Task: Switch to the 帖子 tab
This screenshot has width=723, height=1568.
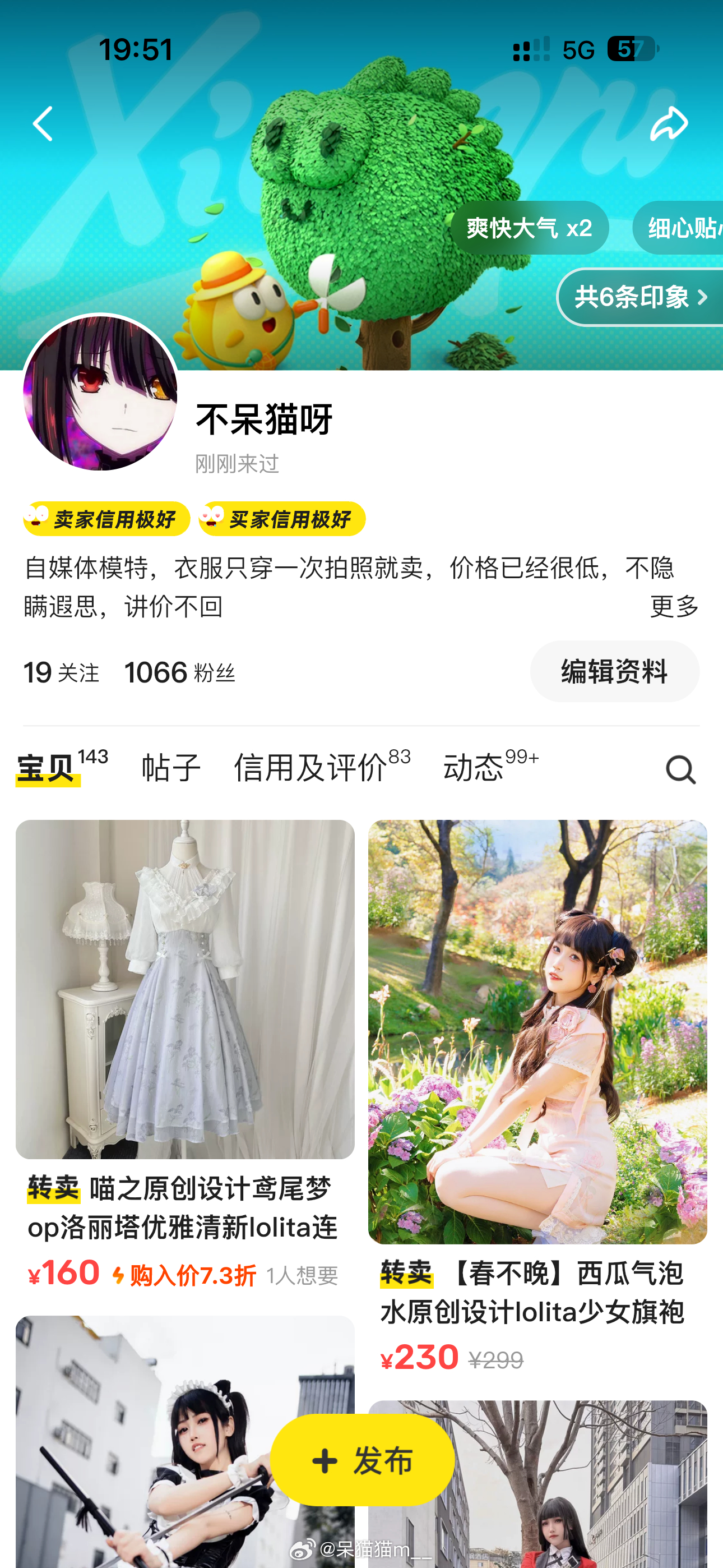Action: pos(171,768)
